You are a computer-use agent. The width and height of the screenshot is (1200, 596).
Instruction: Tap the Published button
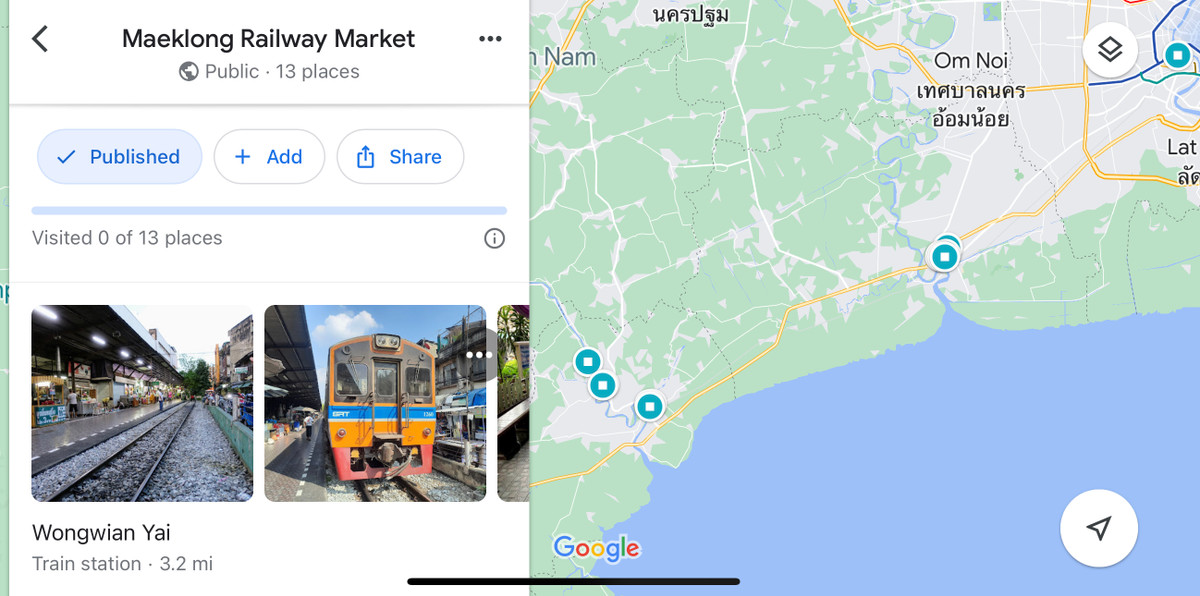[119, 157]
